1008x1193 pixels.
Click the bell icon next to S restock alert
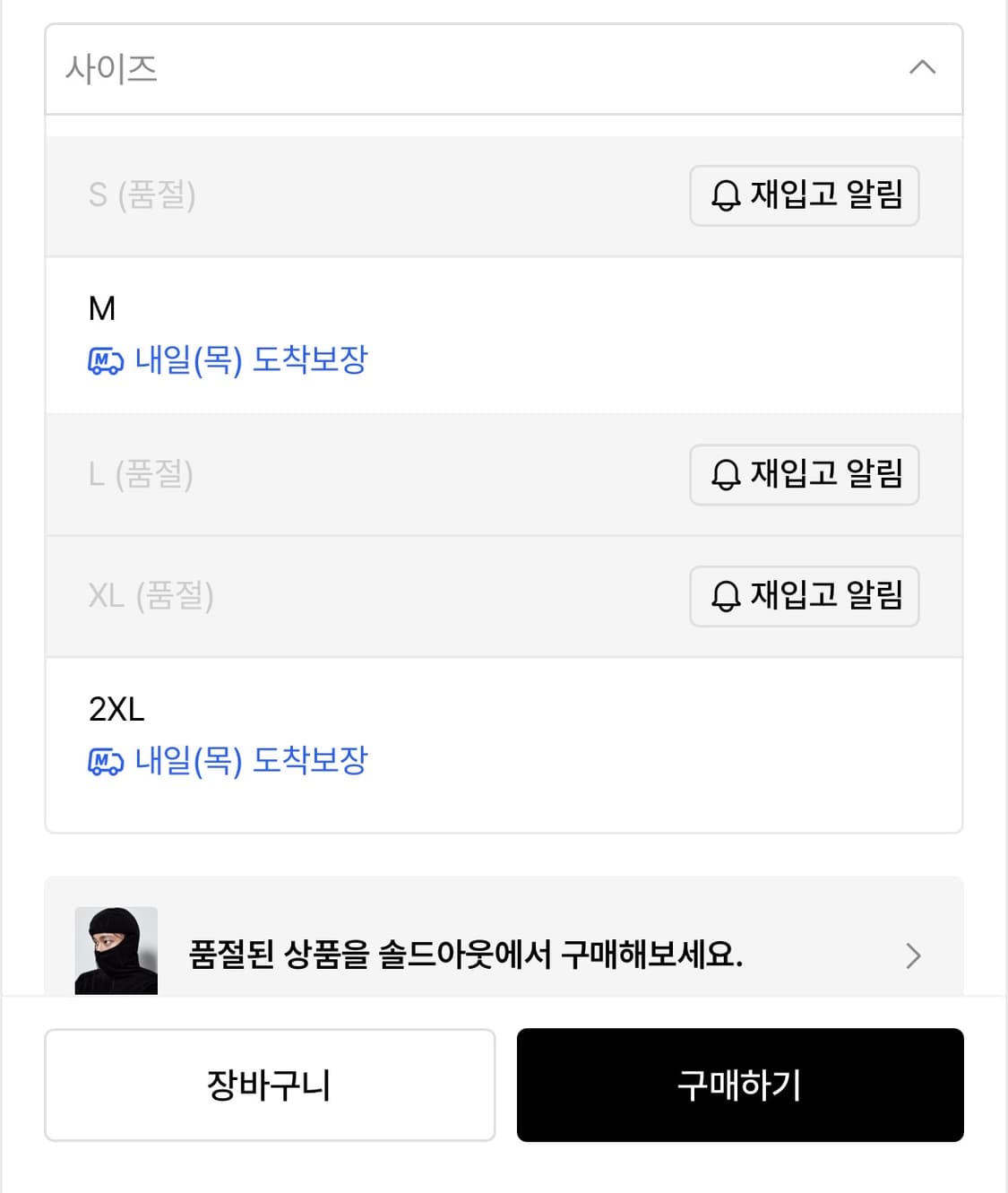(x=725, y=196)
